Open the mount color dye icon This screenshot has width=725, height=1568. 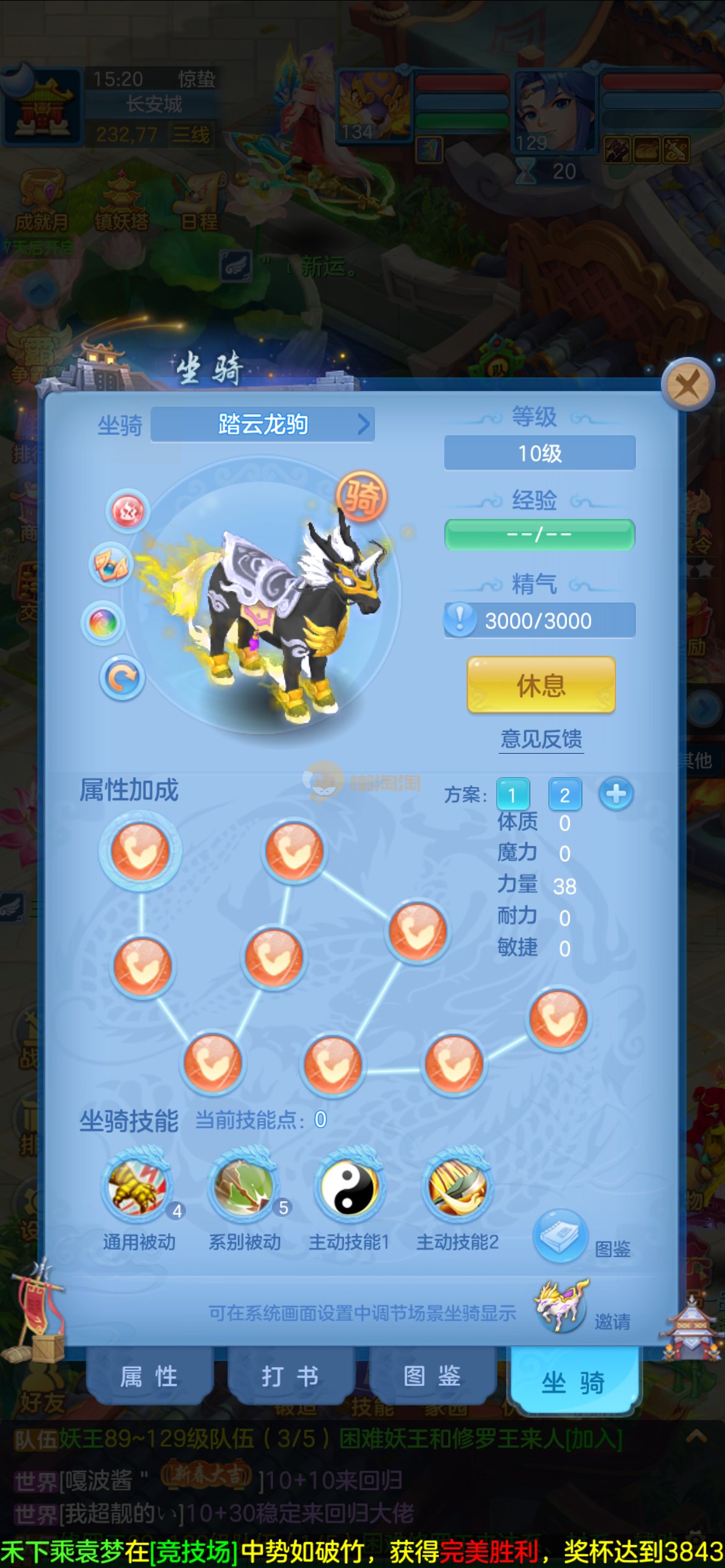pyautogui.click(x=103, y=622)
